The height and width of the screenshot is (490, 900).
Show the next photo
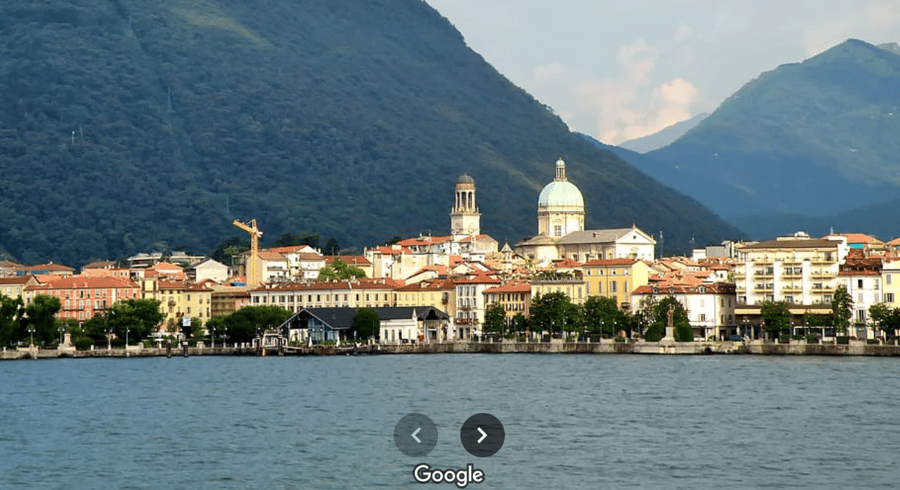482,435
